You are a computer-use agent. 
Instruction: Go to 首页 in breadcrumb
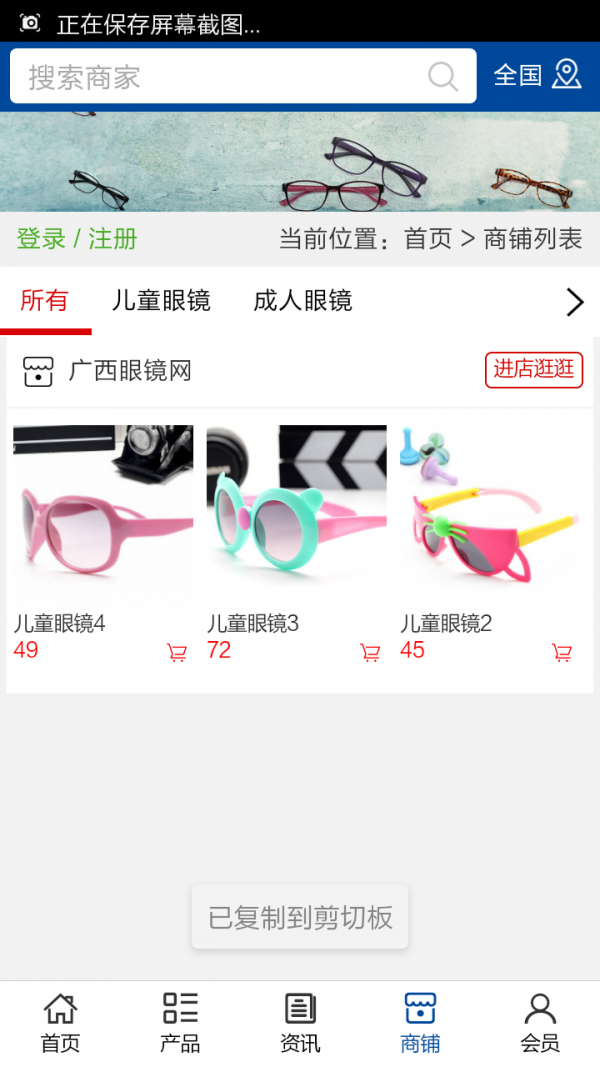coord(428,239)
